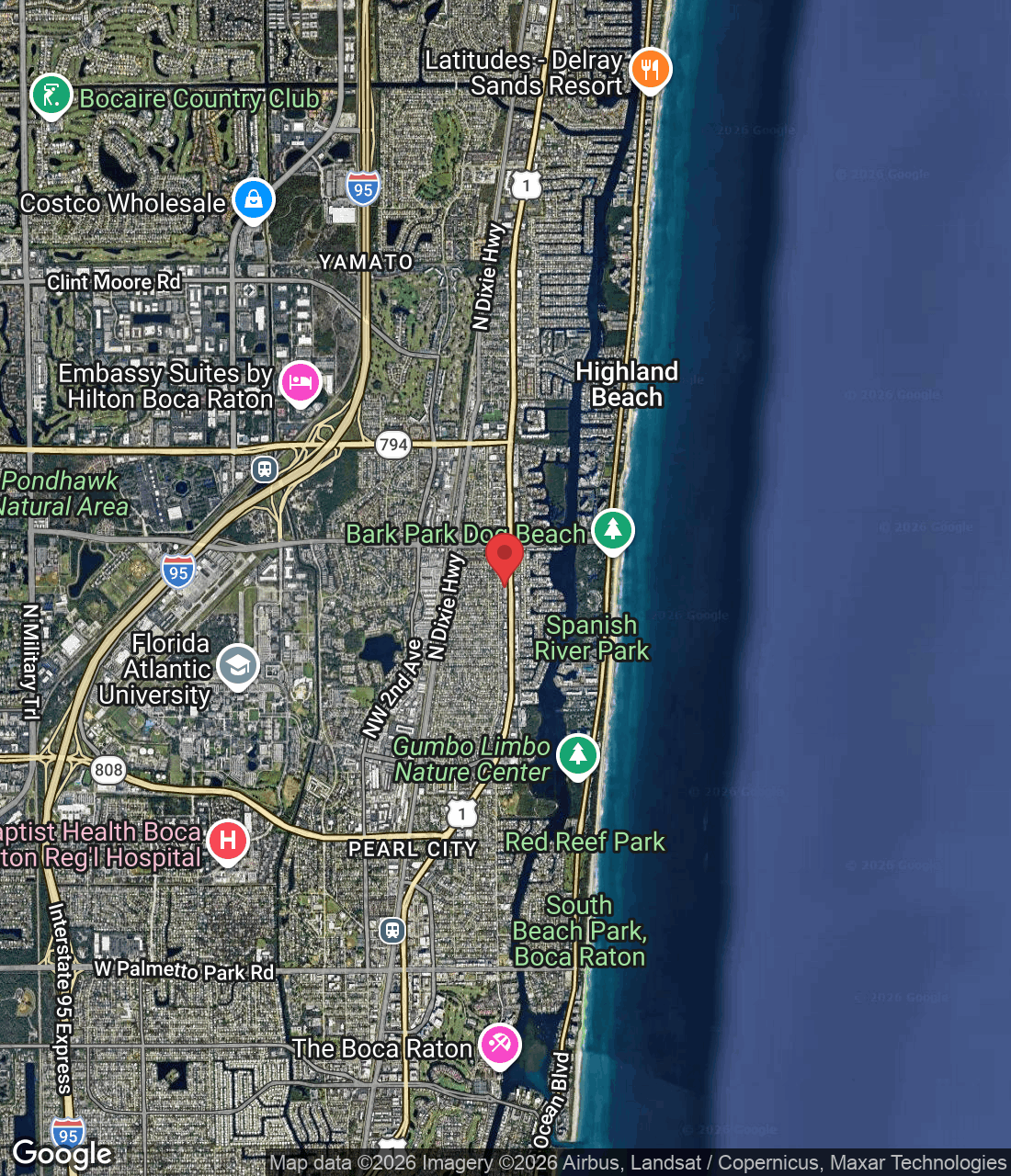The width and height of the screenshot is (1011, 1176).
Task: Select the upper train station icon near Yamato
Action: pos(264,469)
